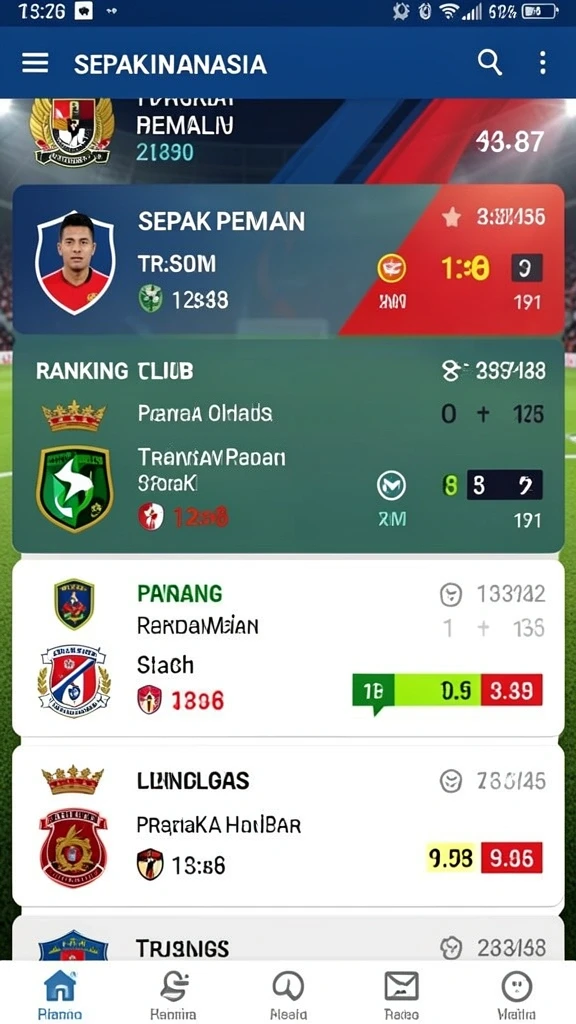
Task: Select the light green 0.9 odds box
Action: (x=438, y=690)
